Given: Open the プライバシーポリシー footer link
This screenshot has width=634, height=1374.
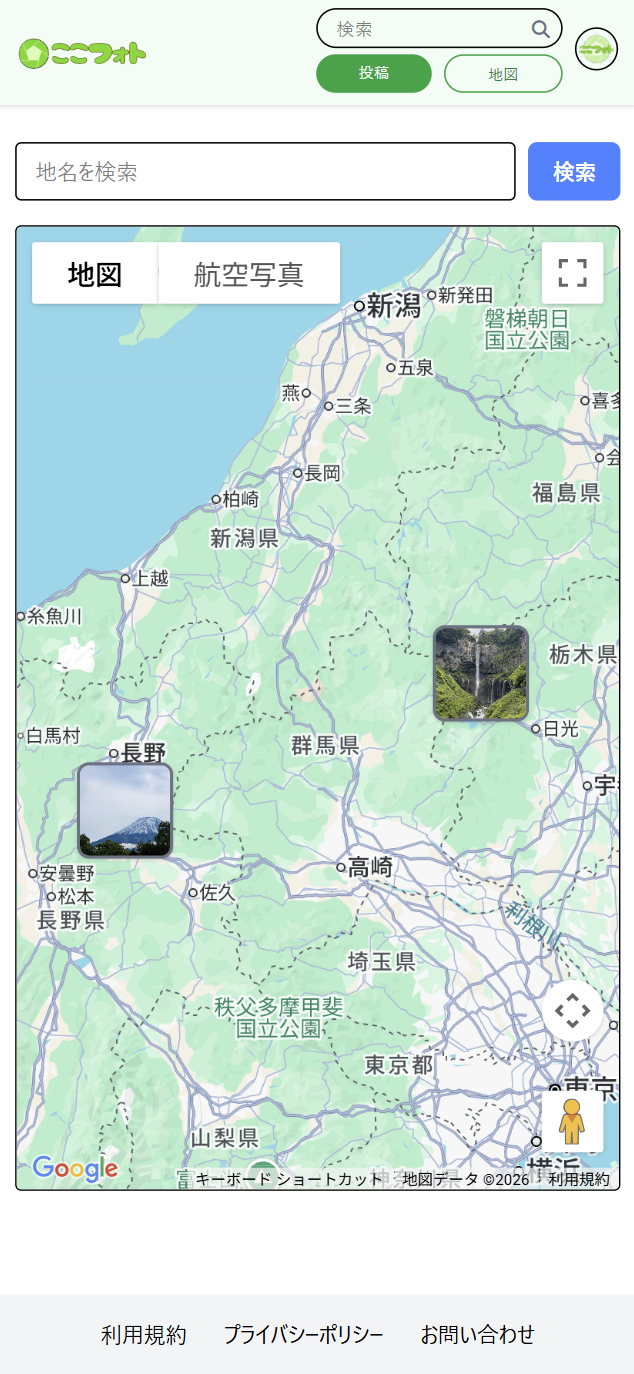Looking at the screenshot, I should click(x=303, y=1334).
